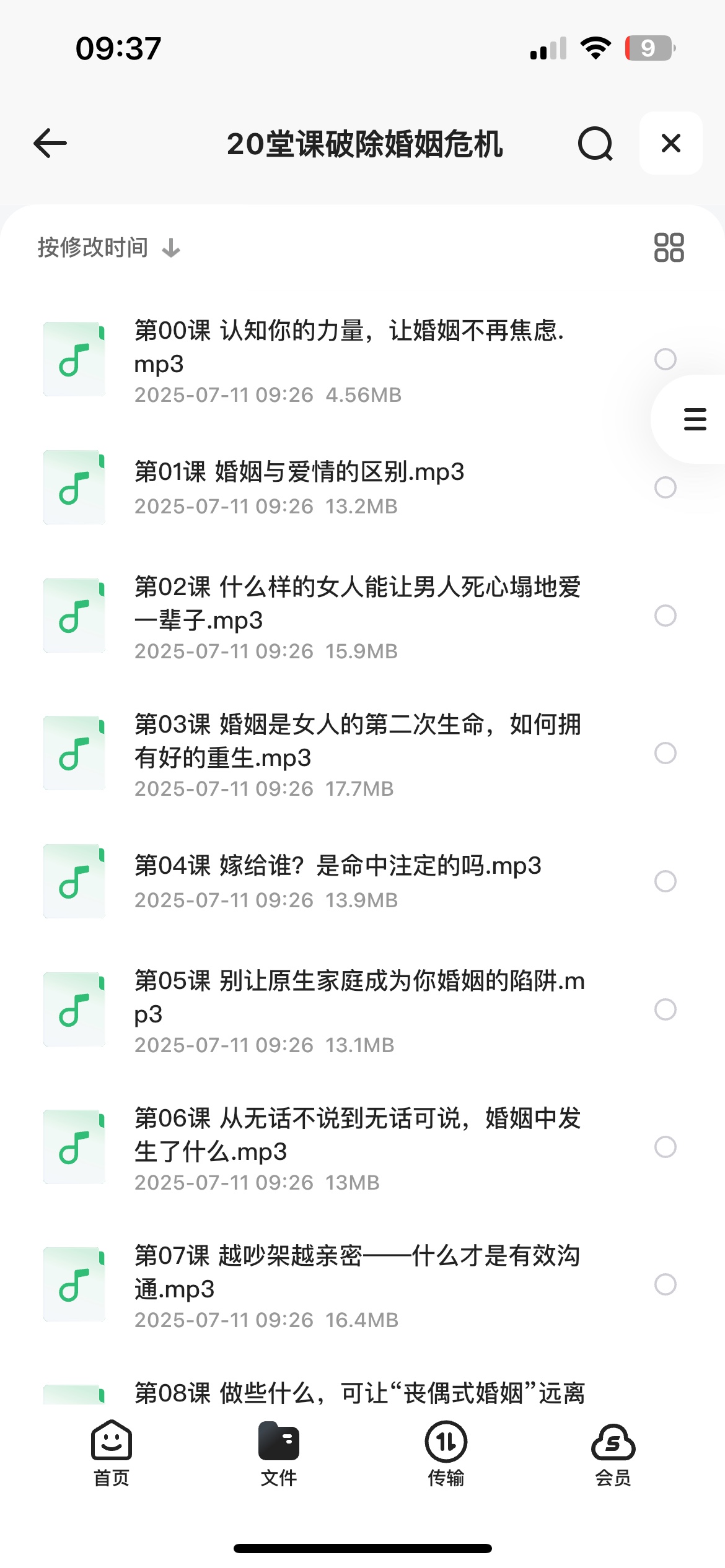Open 第00课 认知你的力量 audio file
Viewport: 725px width, 1568px height.
[349, 359]
